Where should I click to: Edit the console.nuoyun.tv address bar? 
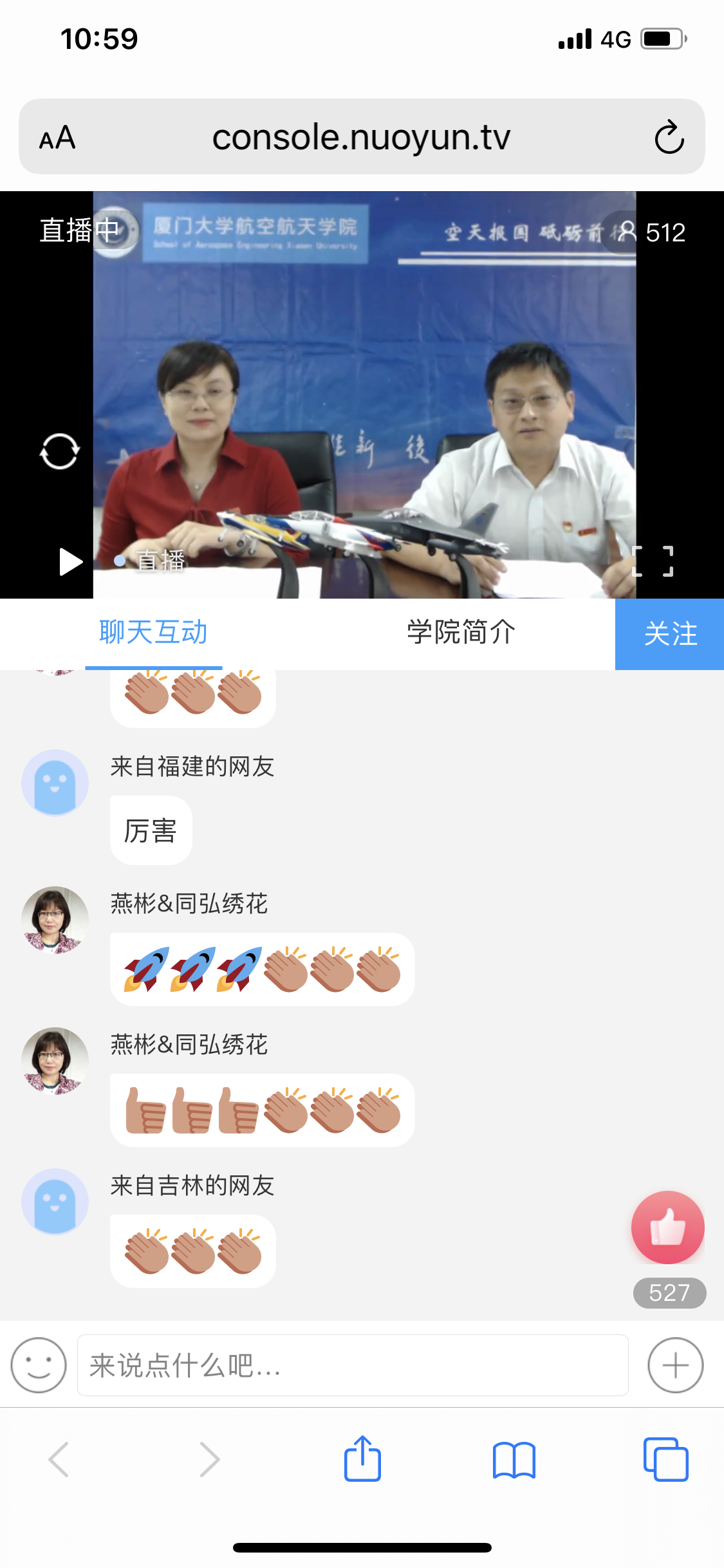tap(361, 137)
